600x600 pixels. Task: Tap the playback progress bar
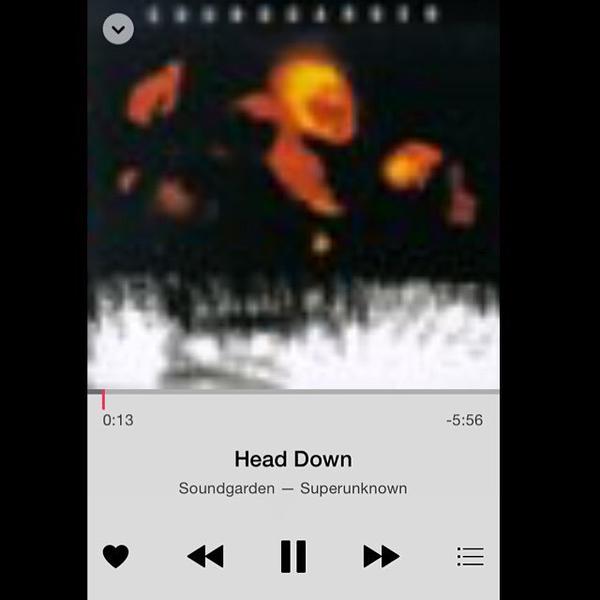293,393
